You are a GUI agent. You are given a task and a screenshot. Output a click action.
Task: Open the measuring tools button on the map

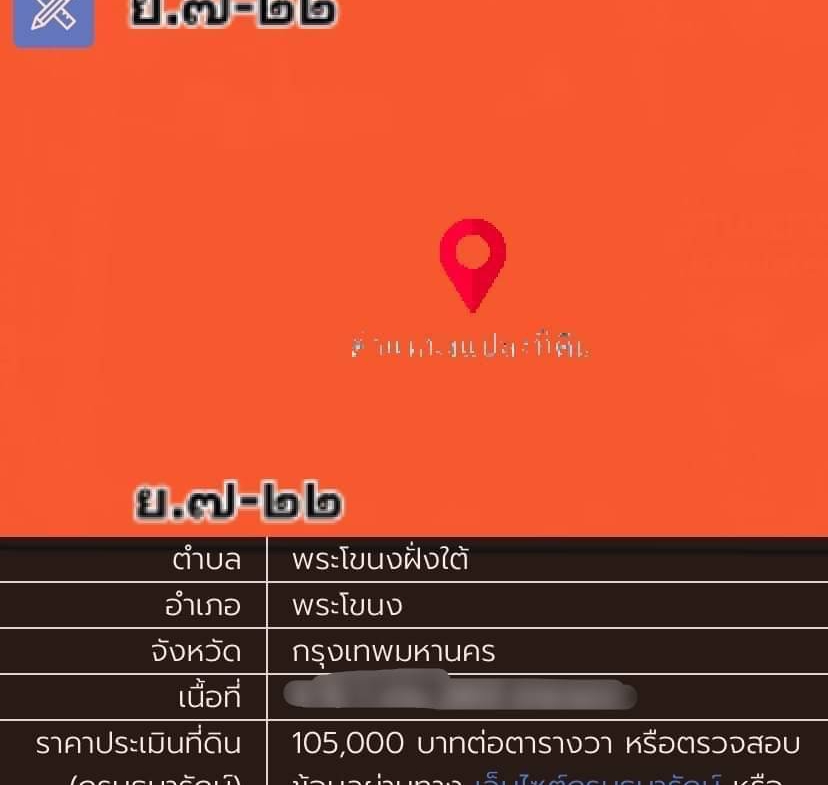(x=53, y=17)
